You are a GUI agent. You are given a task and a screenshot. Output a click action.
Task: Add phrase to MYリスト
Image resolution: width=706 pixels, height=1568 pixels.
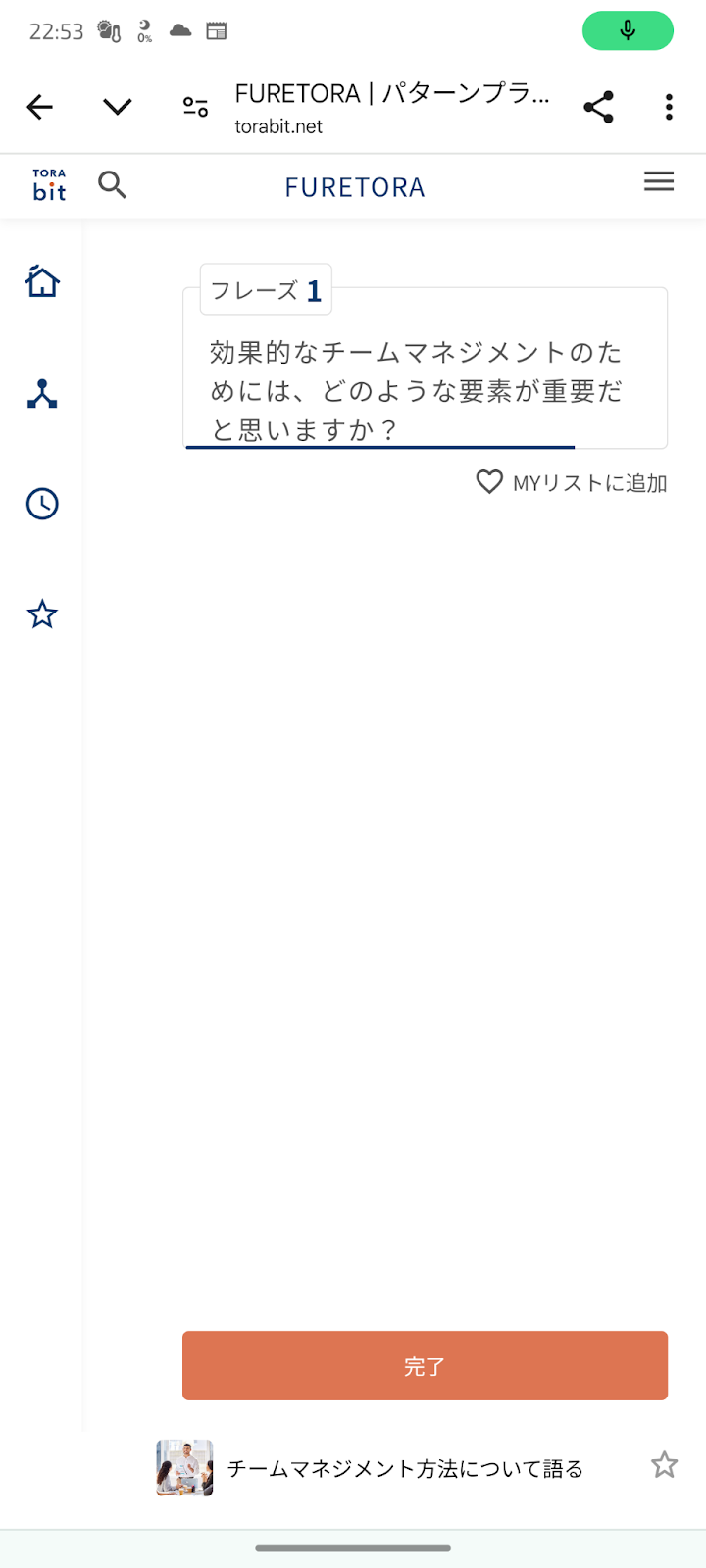coord(572,482)
